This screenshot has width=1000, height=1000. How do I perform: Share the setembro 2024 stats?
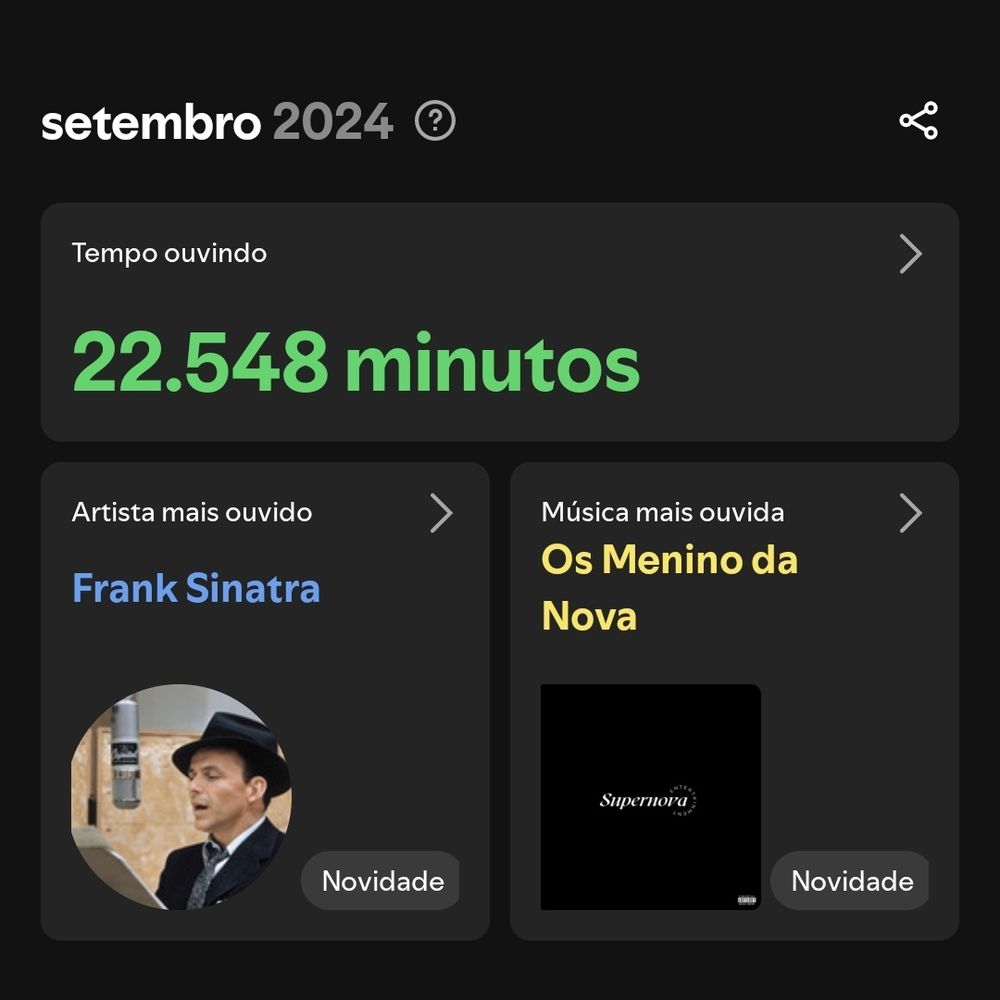(x=918, y=121)
